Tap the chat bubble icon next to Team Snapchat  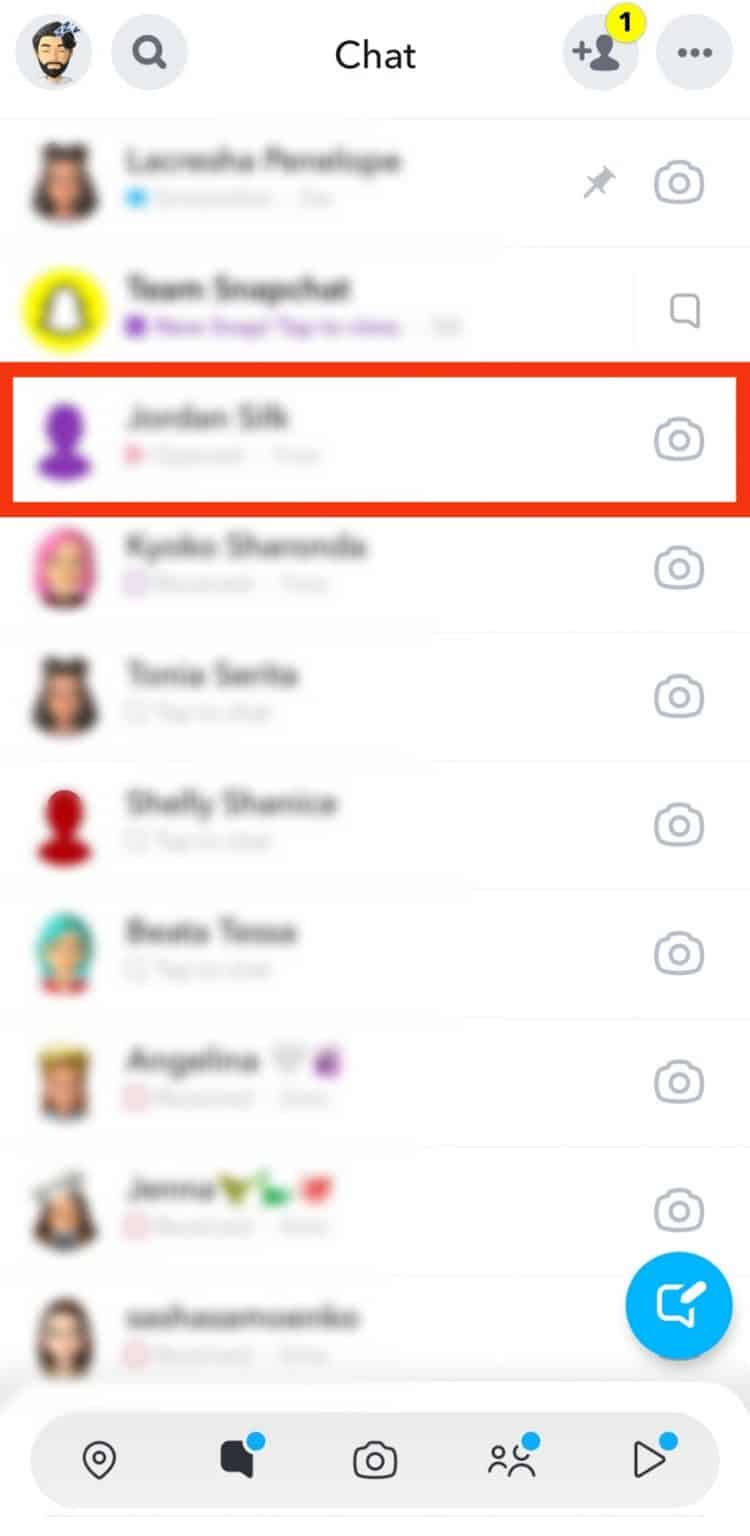[684, 310]
